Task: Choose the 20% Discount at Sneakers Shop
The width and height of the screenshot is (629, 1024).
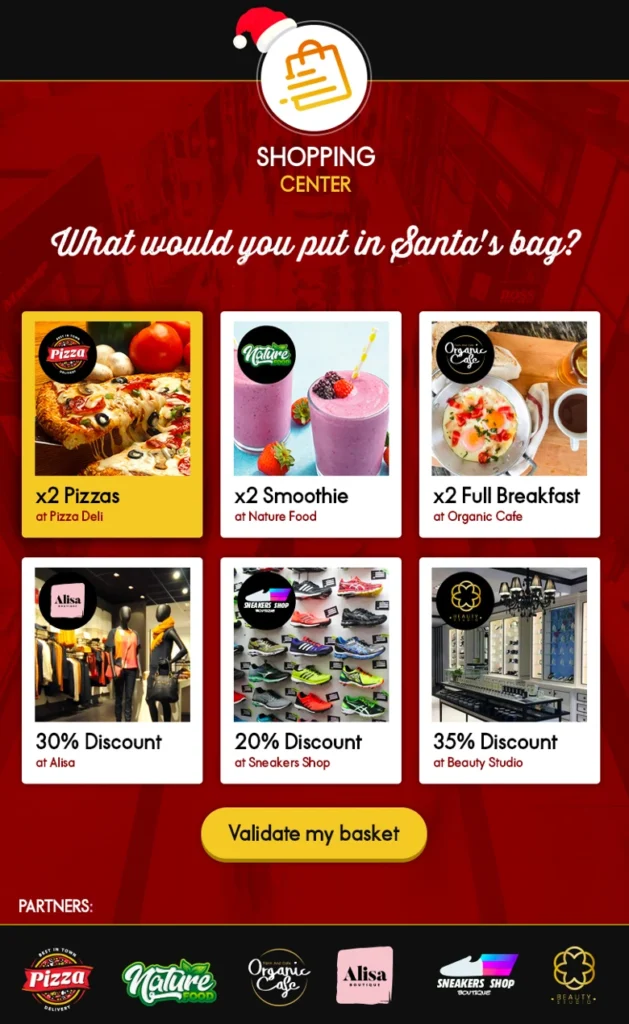Action: (311, 670)
